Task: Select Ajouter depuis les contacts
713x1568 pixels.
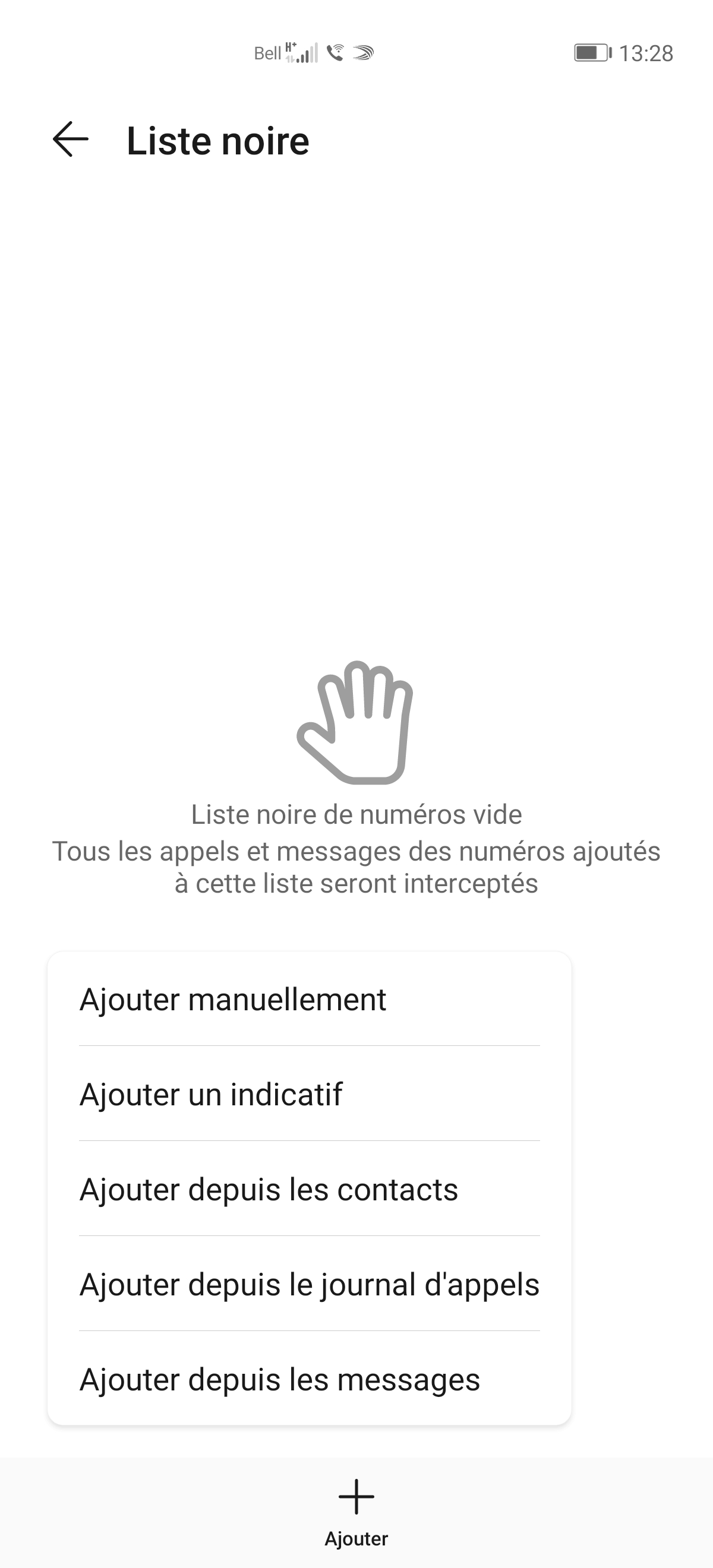Action: 270,1190
